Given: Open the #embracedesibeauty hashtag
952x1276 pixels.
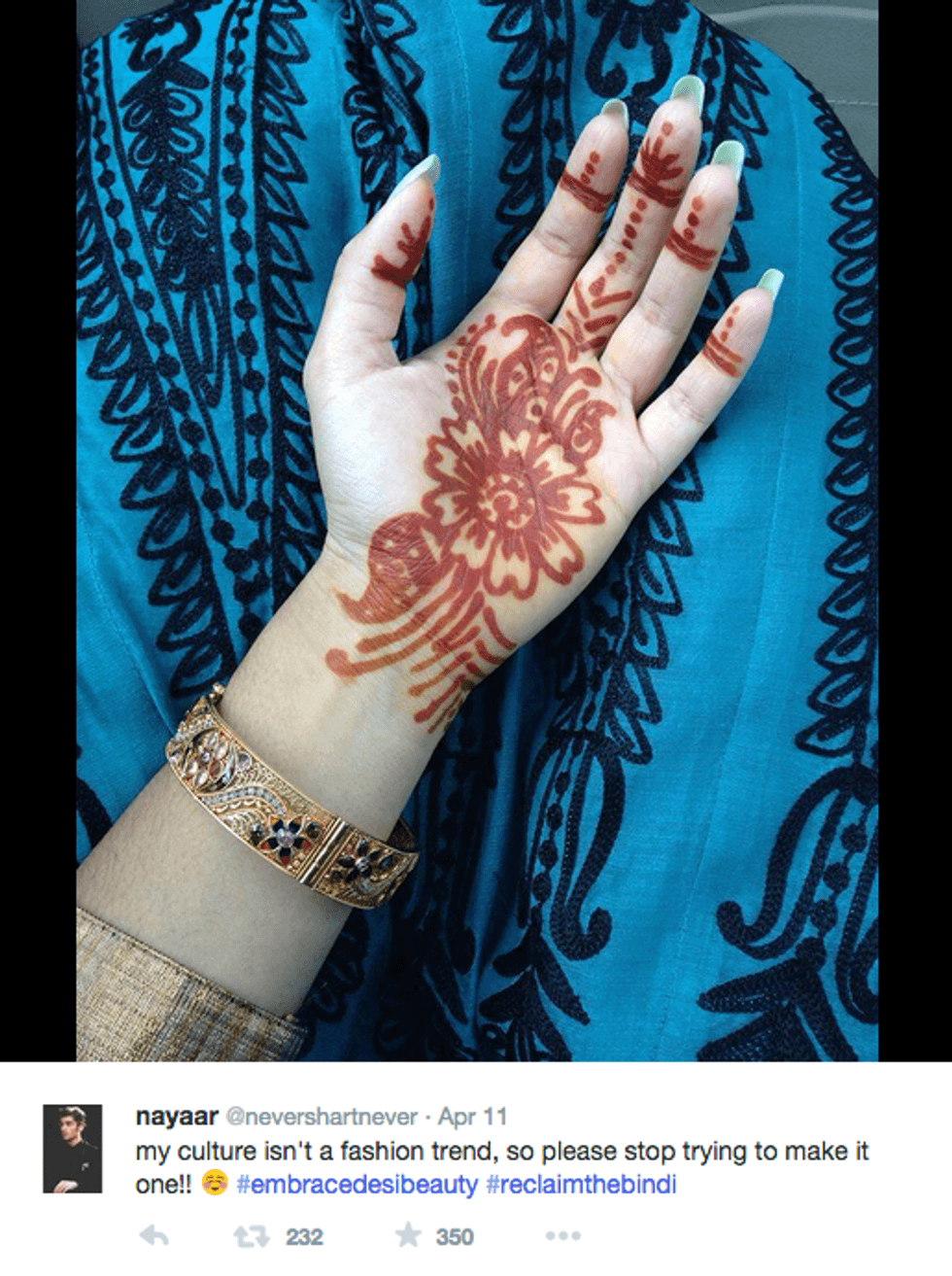Looking at the screenshot, I should coord(357,1185).
